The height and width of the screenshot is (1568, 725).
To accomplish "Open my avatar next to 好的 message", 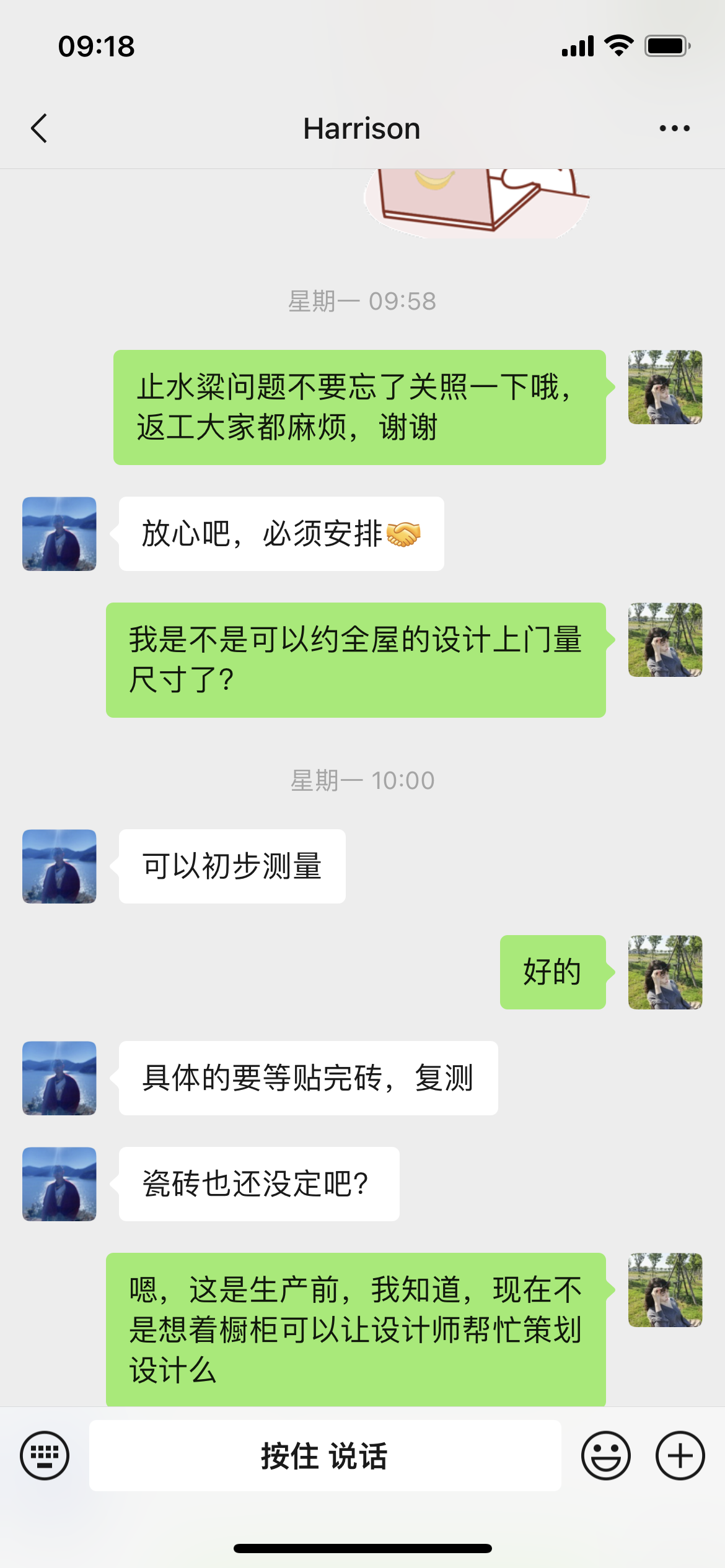I will point(665,972).
